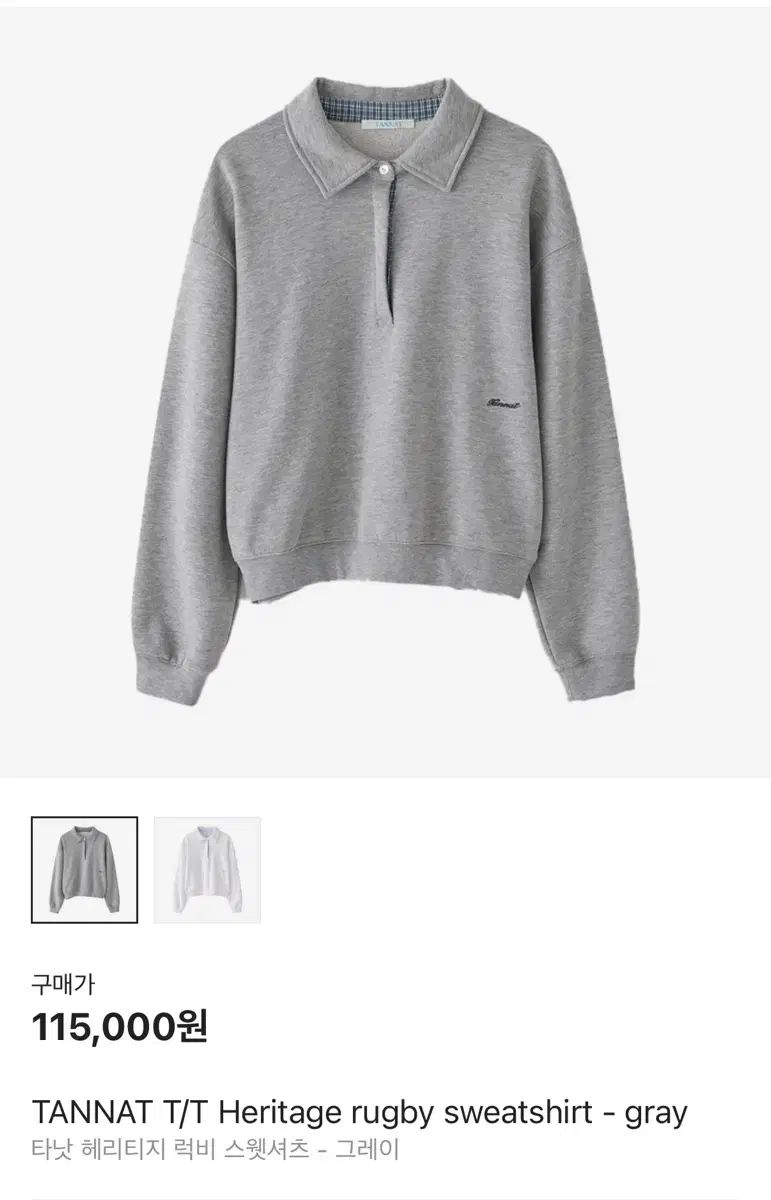Open the large gray sweatshirt product image

tap(386, 390)
